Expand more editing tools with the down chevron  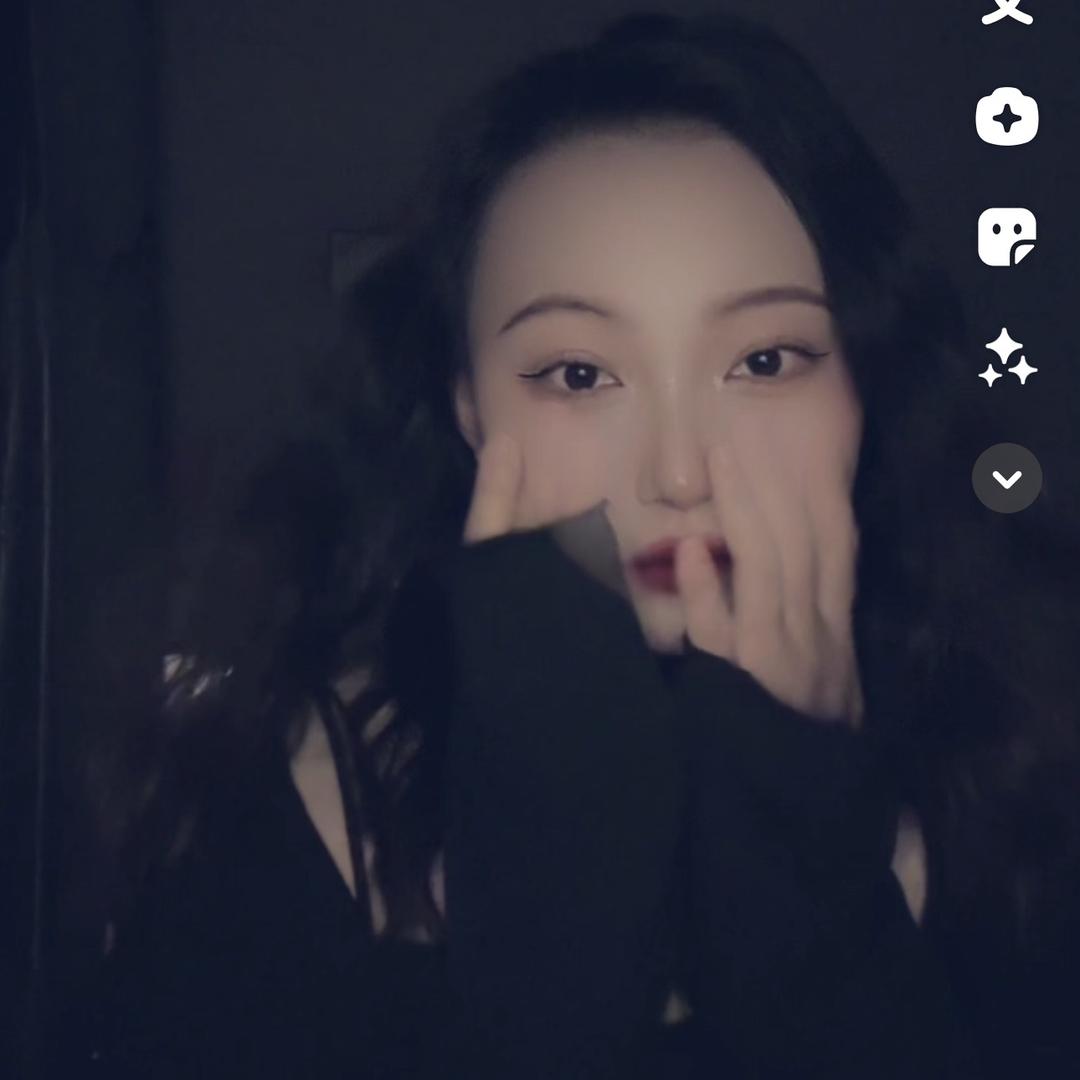(x=1007, y=479)
